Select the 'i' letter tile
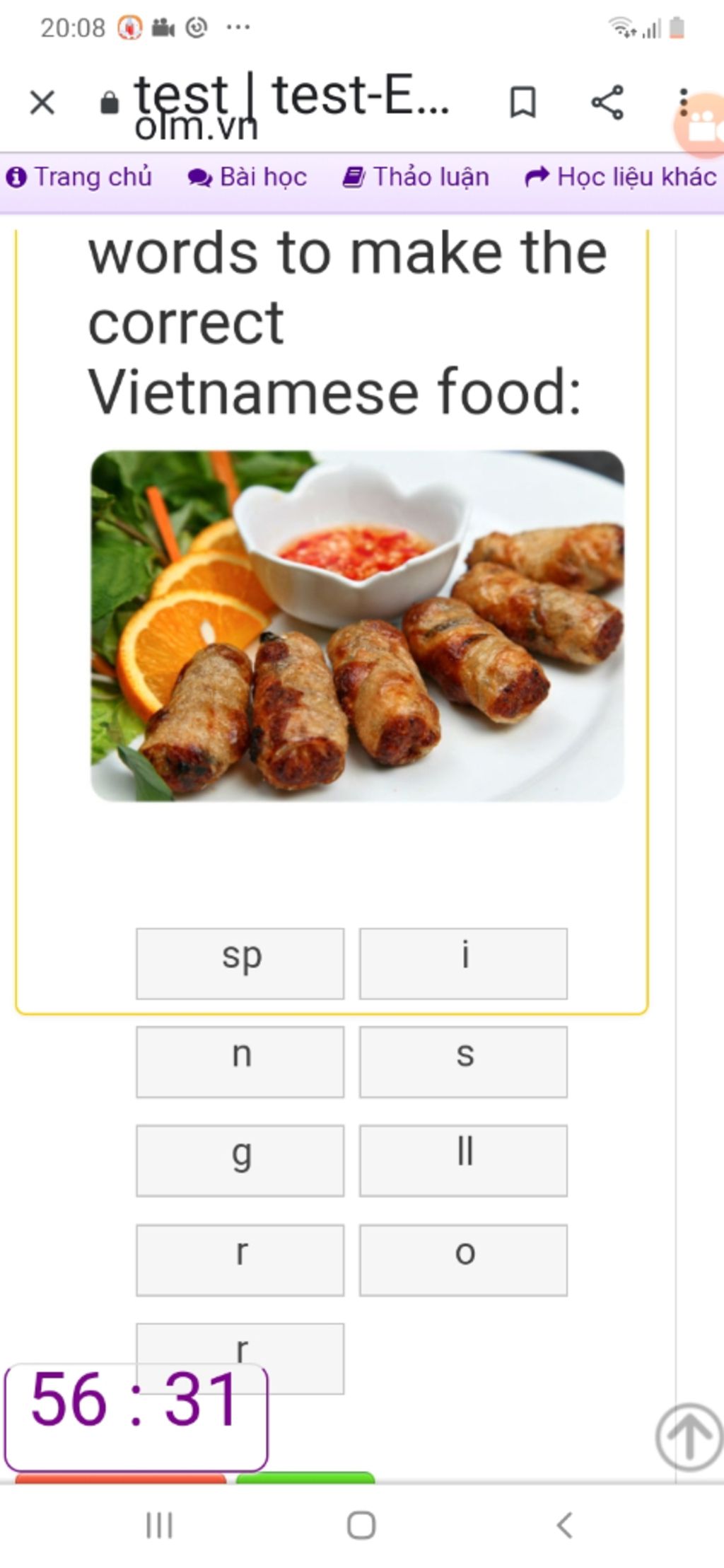Screen dimensions: 724x1568 coord(463,963)
